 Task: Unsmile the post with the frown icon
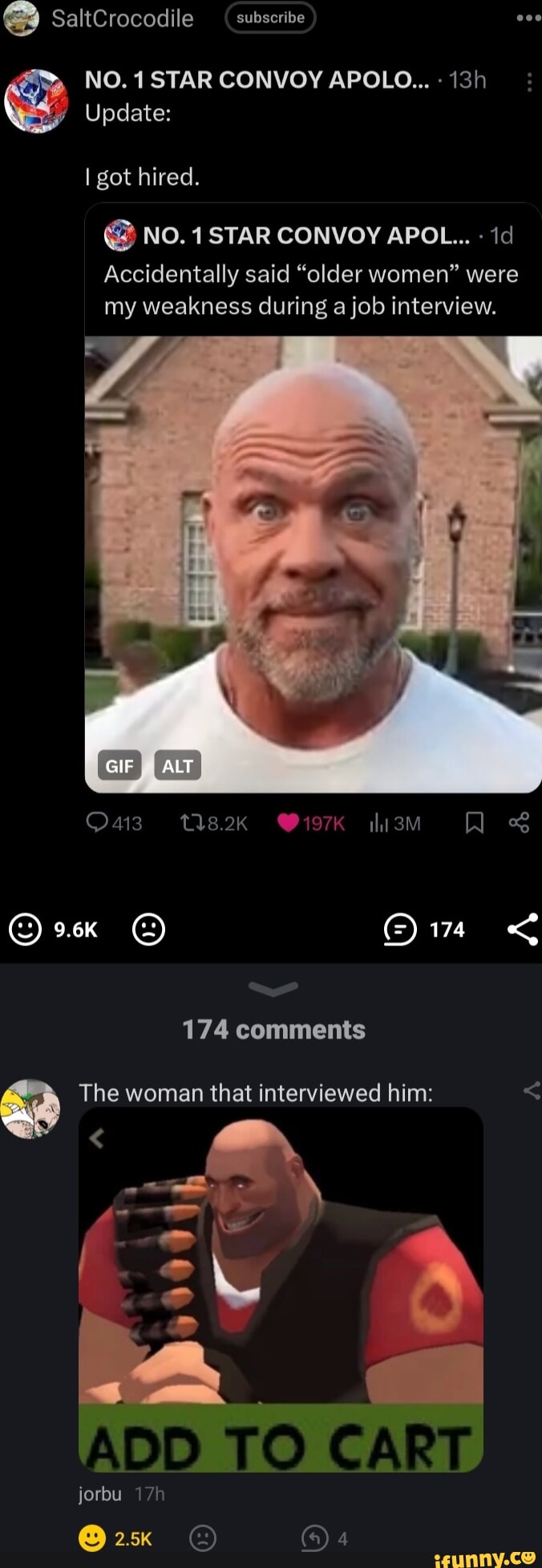coord(148,929)
